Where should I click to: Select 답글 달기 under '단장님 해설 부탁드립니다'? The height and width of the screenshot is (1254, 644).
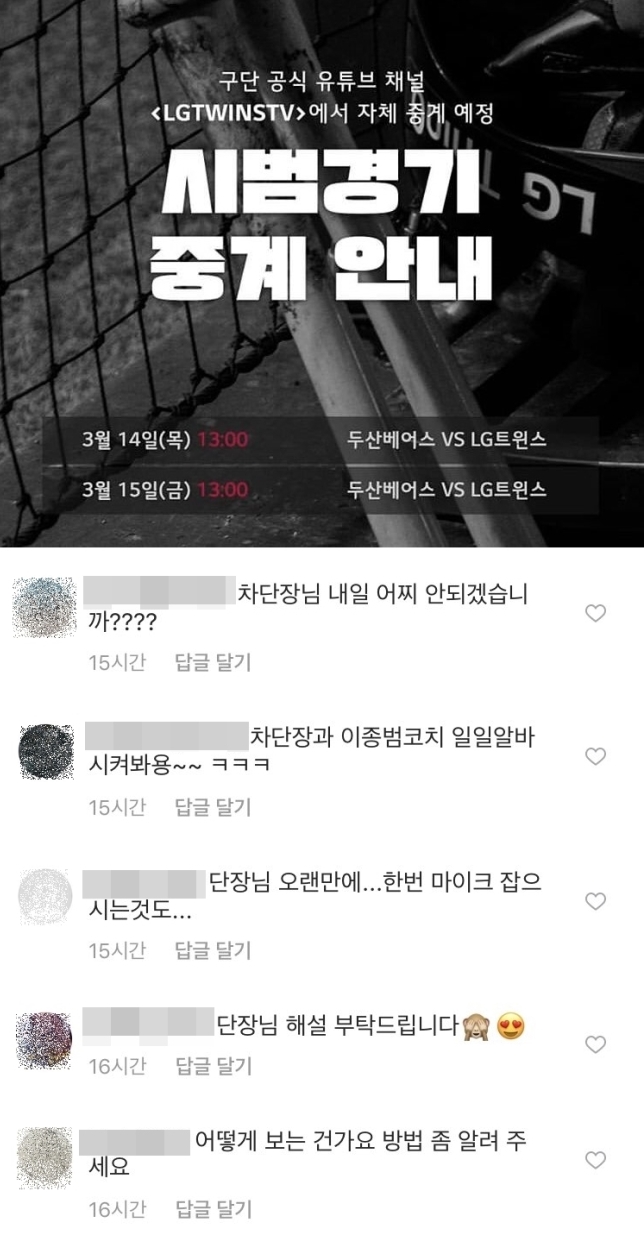click(x=213, y=1068)
